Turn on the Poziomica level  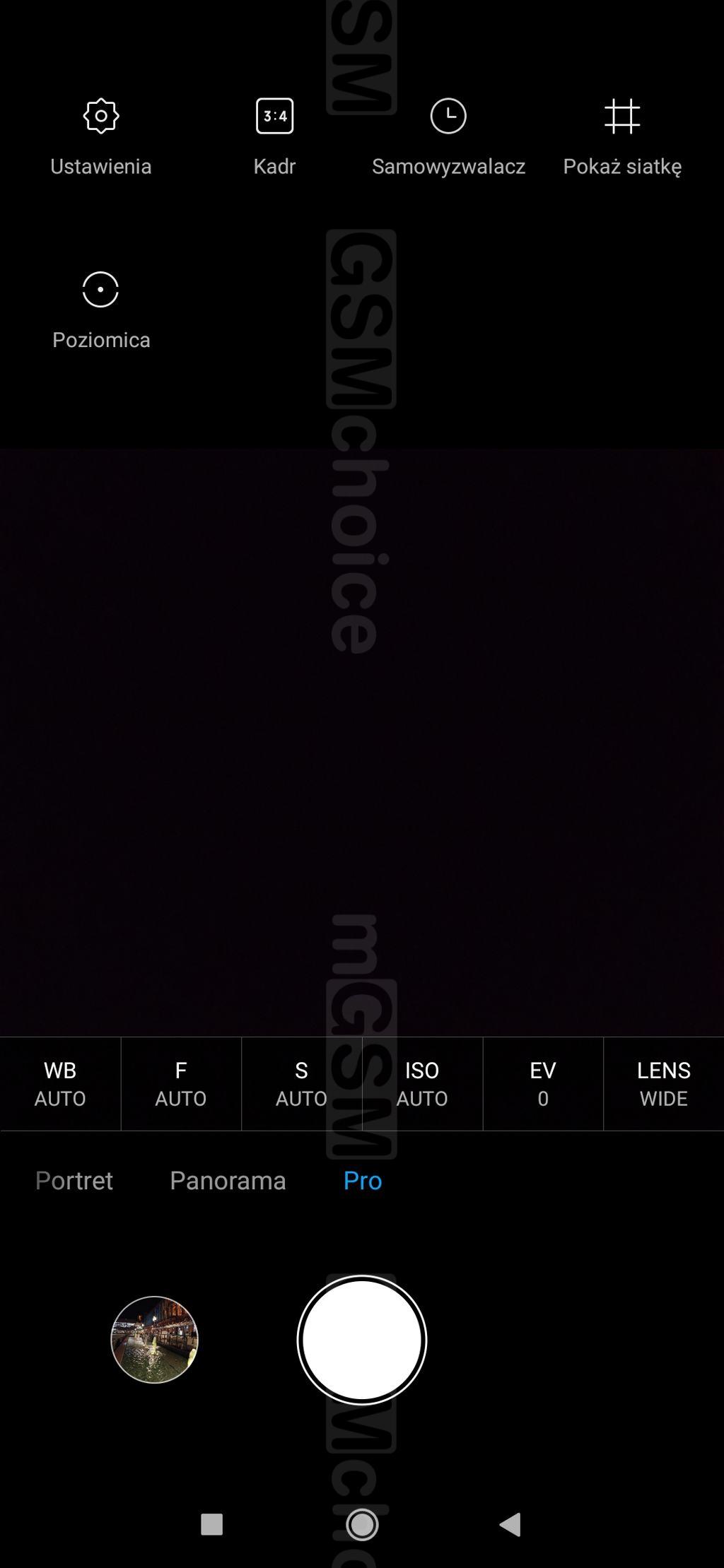click(100, 308)
